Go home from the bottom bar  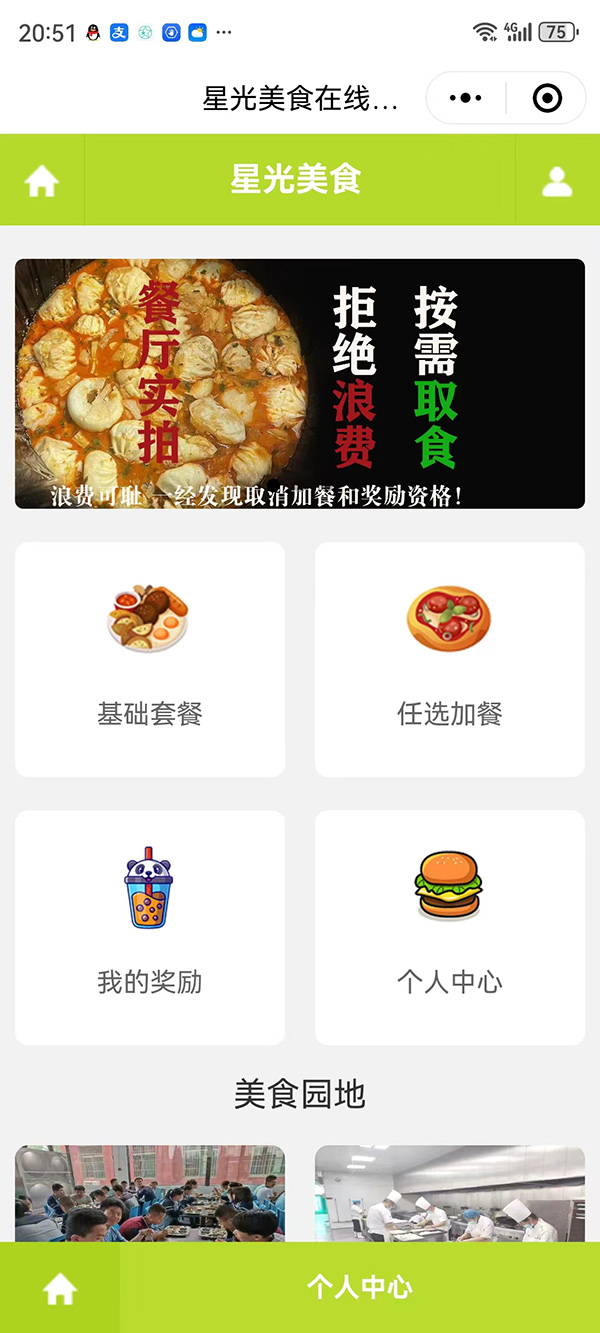pyautogui.click(x=60, y=1289)
